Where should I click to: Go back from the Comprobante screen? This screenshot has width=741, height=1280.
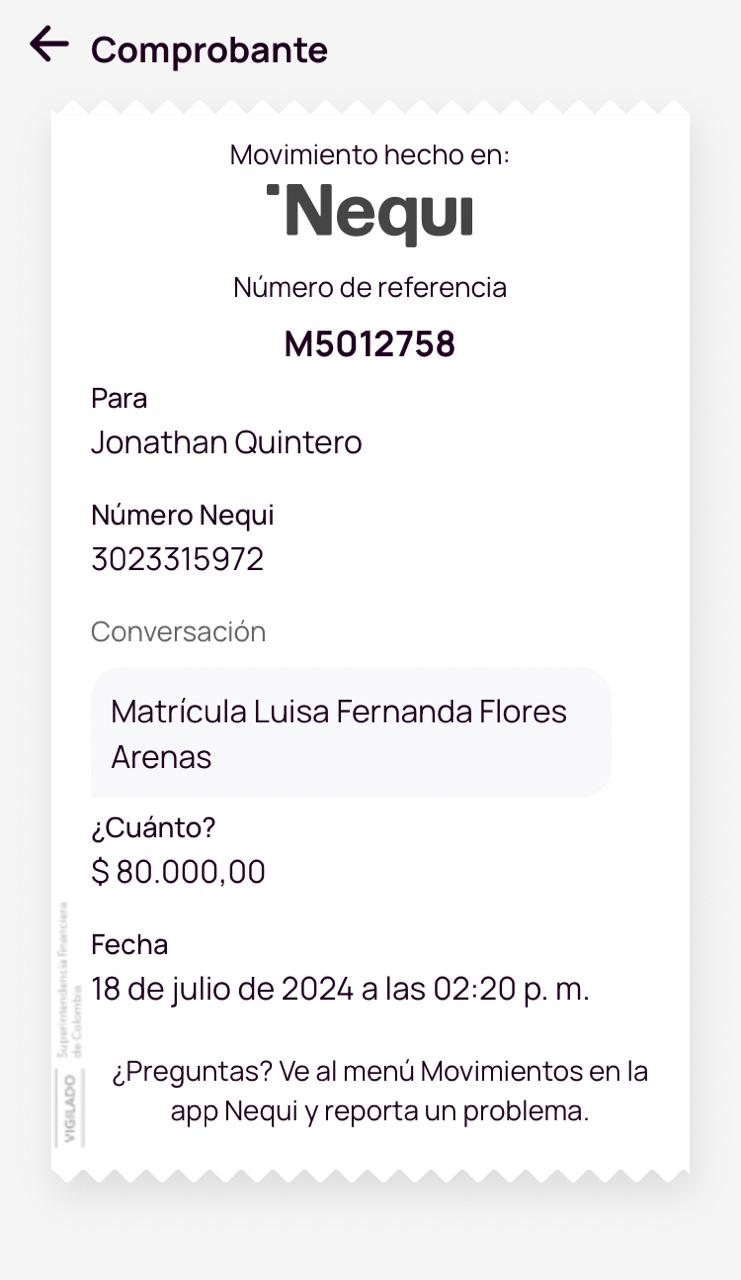[x=48, y=45]
